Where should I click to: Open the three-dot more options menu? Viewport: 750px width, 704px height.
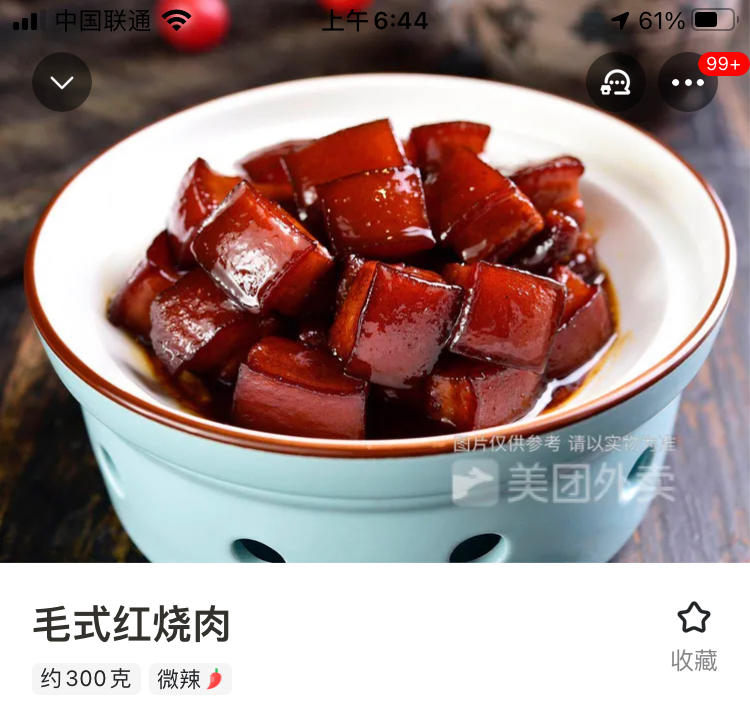688,82
